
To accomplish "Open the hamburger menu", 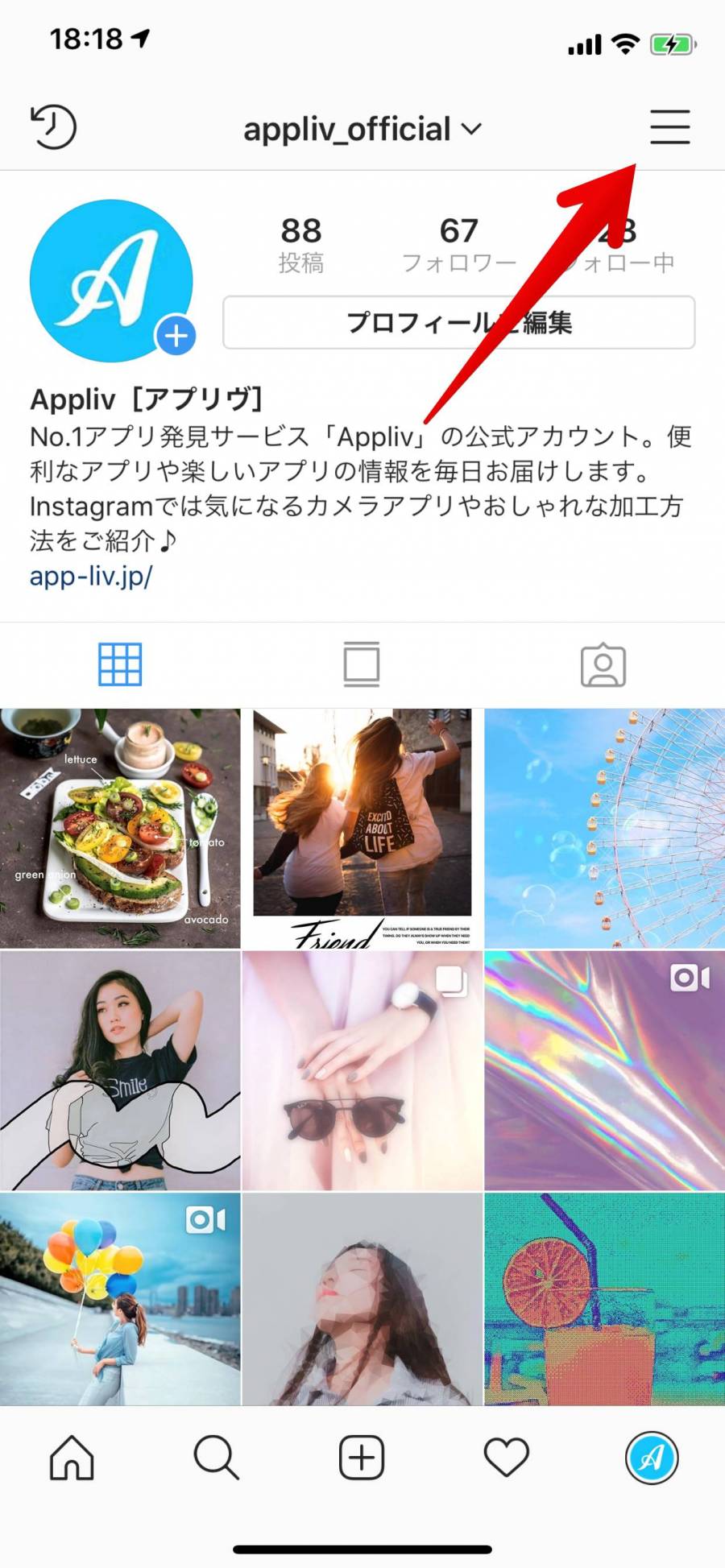I will pyautogui.click(x=669, y=127).
